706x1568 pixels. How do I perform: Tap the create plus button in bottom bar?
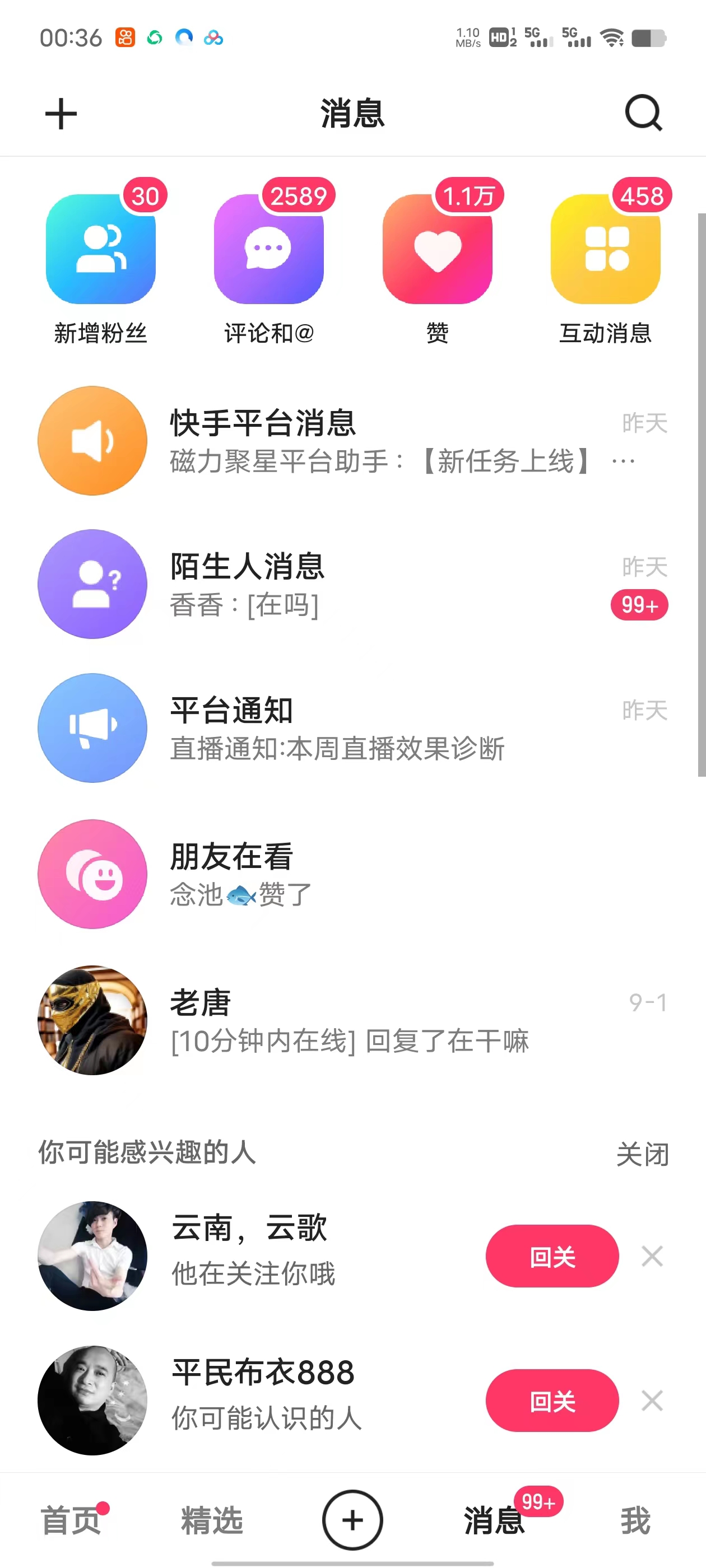click(x=352, y=1520)
